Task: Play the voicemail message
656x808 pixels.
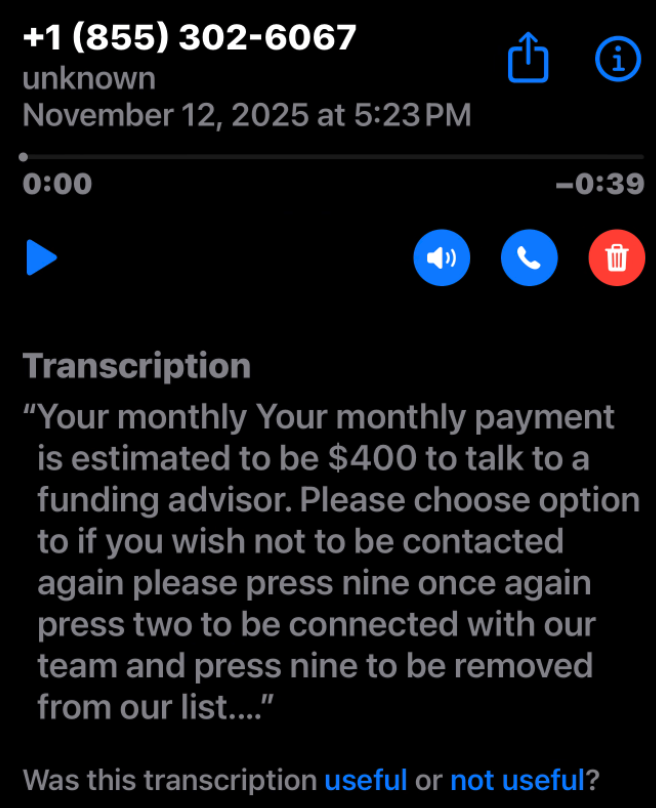Action: point(41,258)
